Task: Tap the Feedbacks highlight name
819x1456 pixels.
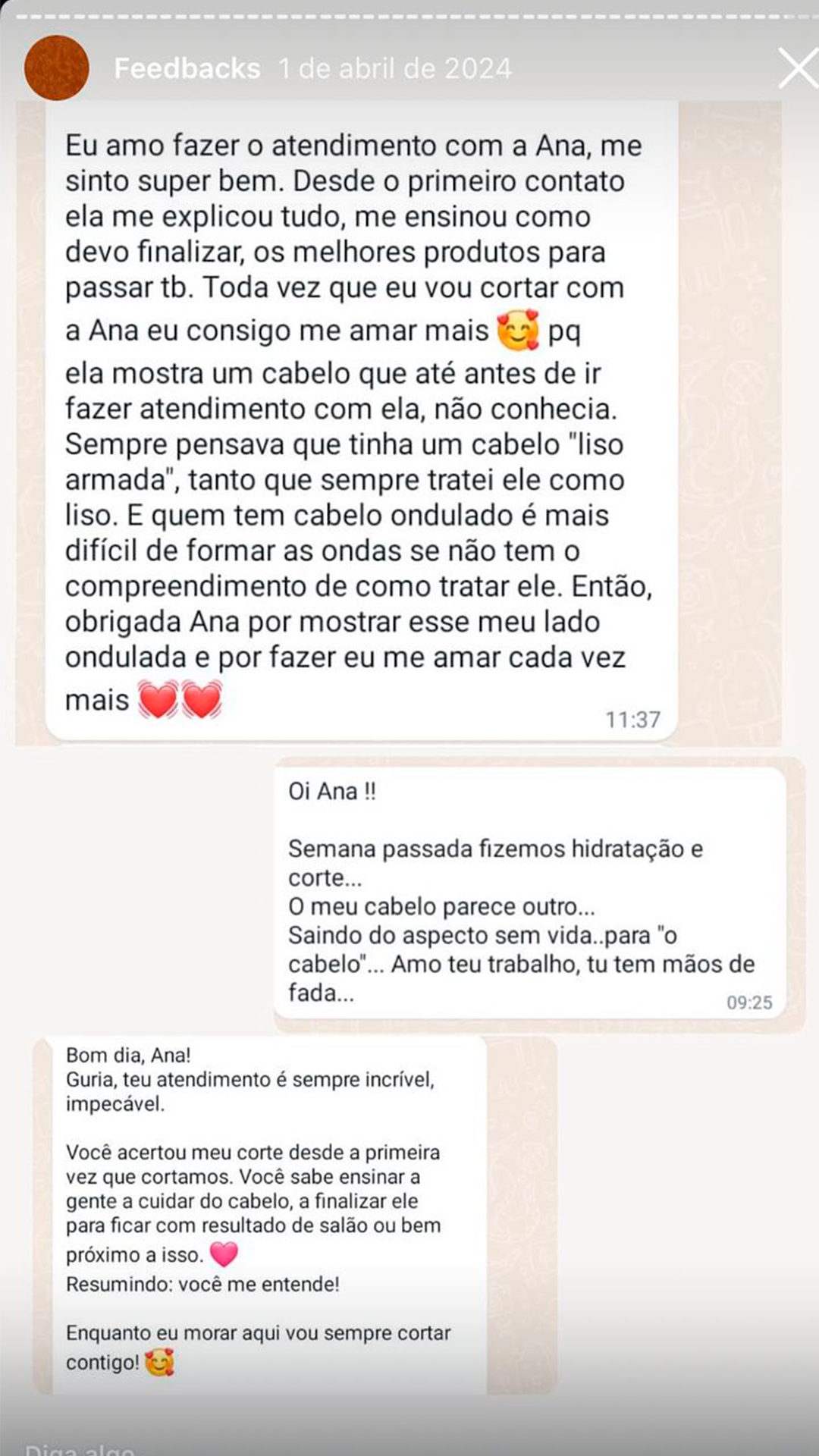Action: (x=187, y=68)
